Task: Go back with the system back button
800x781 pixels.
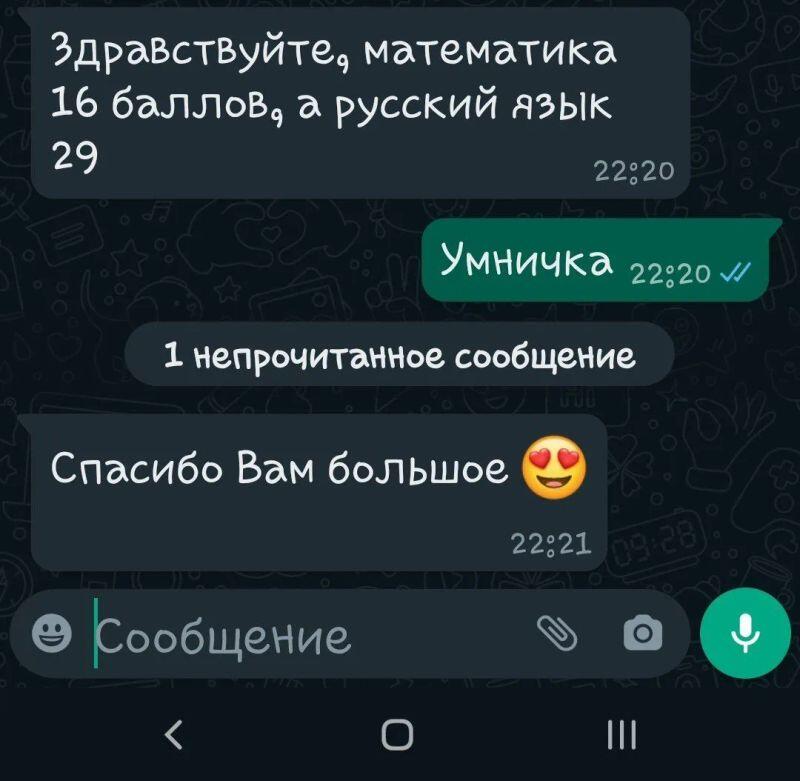Action: pos(173,737)
